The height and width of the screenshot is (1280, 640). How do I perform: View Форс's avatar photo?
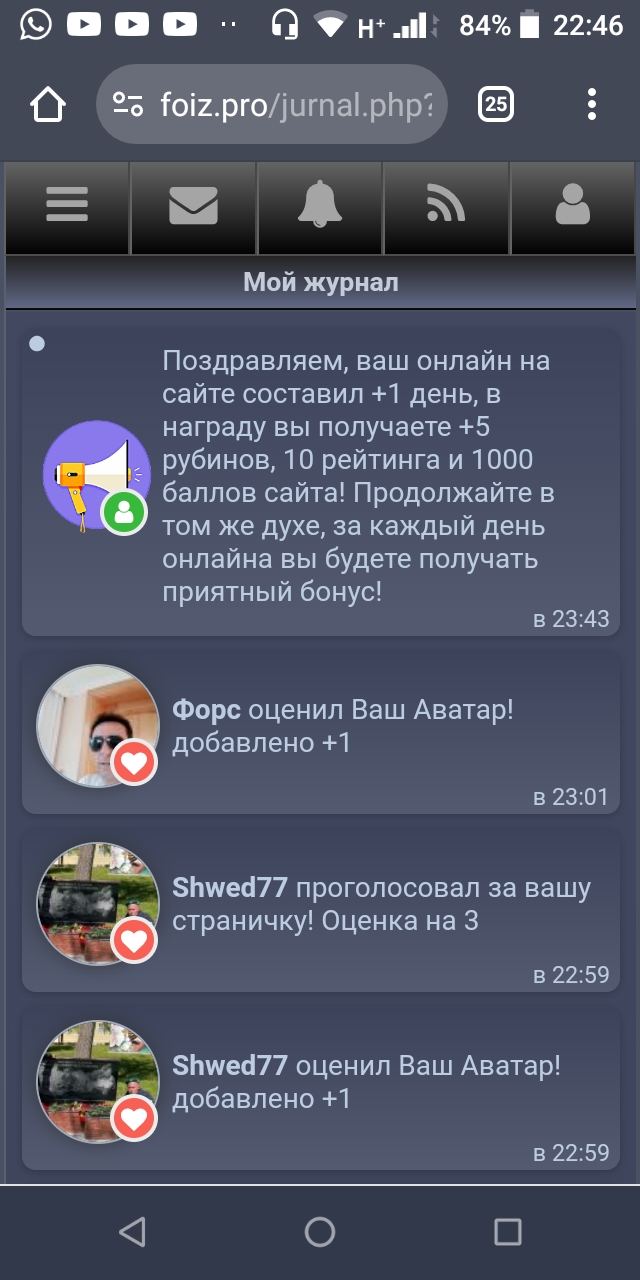tap(97, 726)
